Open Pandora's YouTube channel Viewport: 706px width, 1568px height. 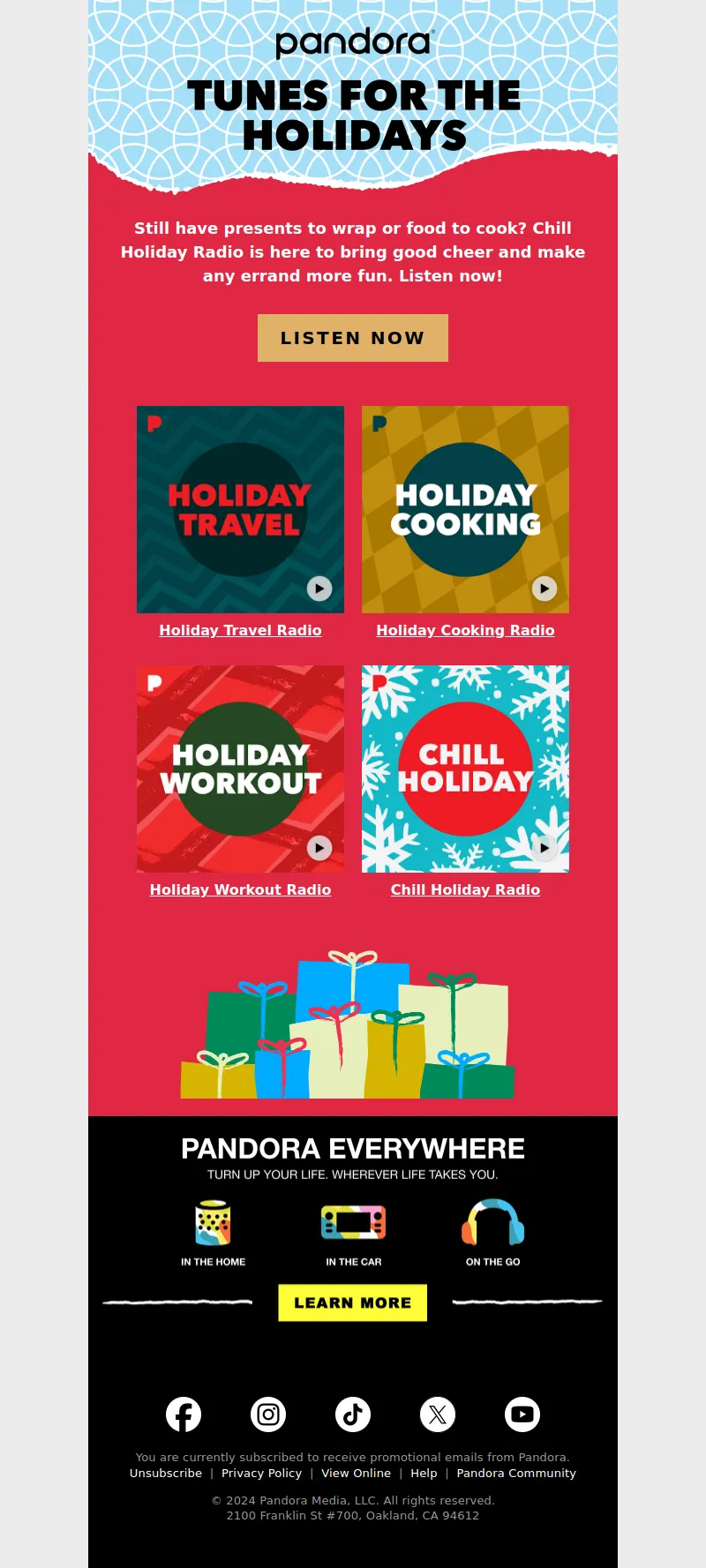(522, 1414)
